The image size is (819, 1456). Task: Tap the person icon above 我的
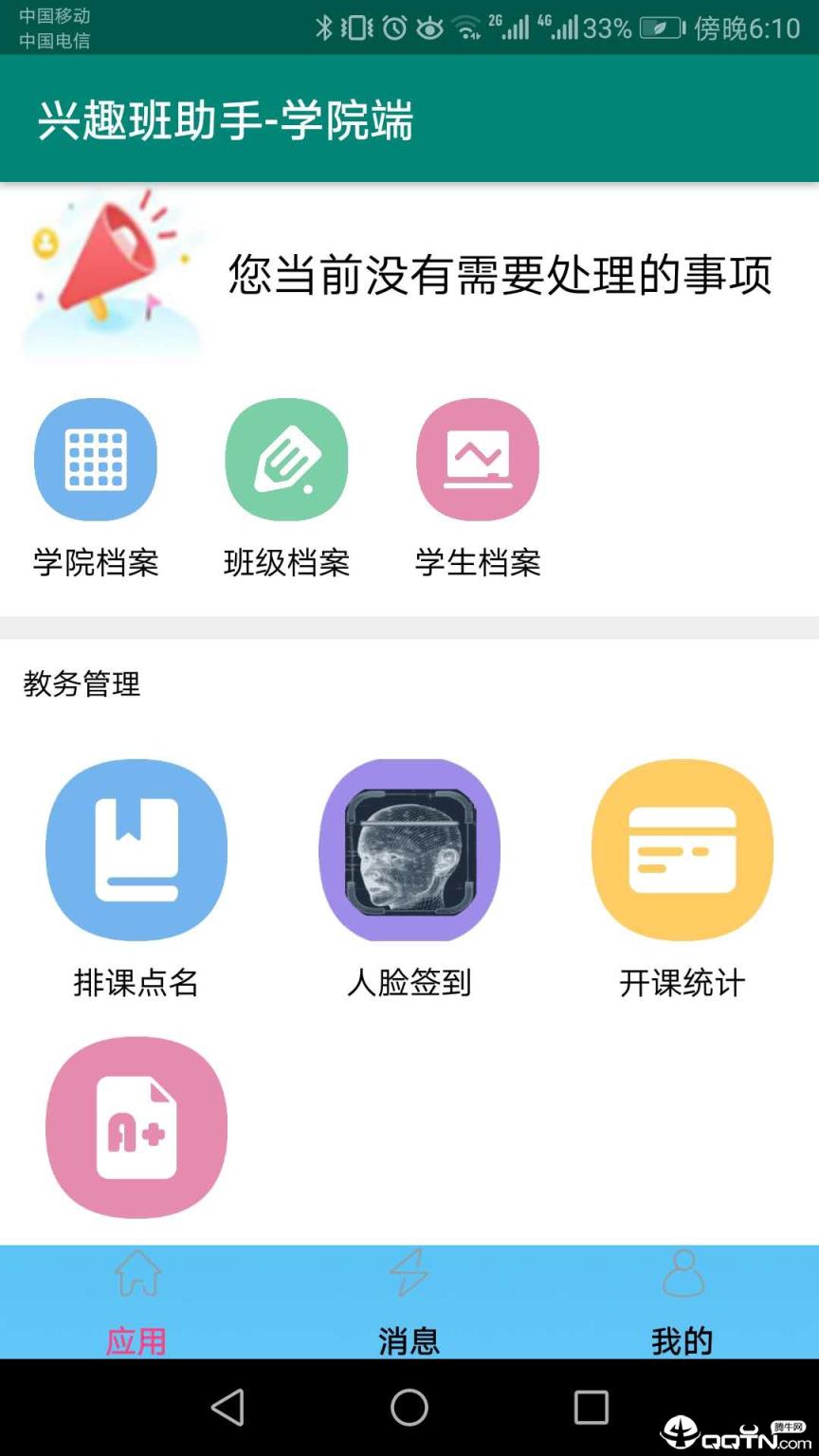pyautogui.click(x=682, y=1275)
